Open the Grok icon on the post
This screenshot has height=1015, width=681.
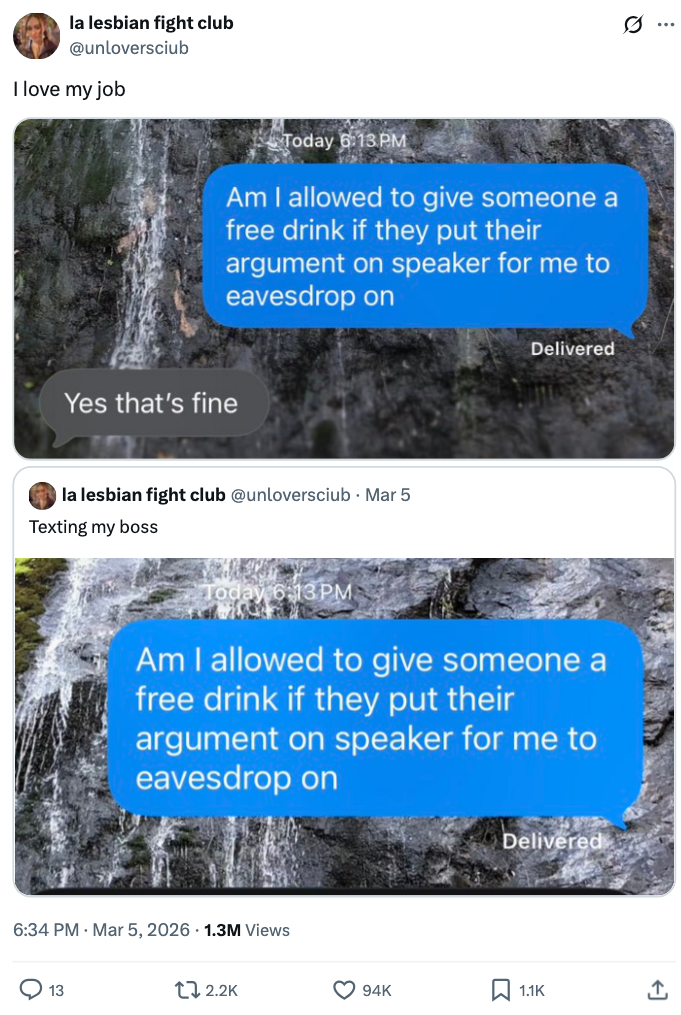(632, 26)
